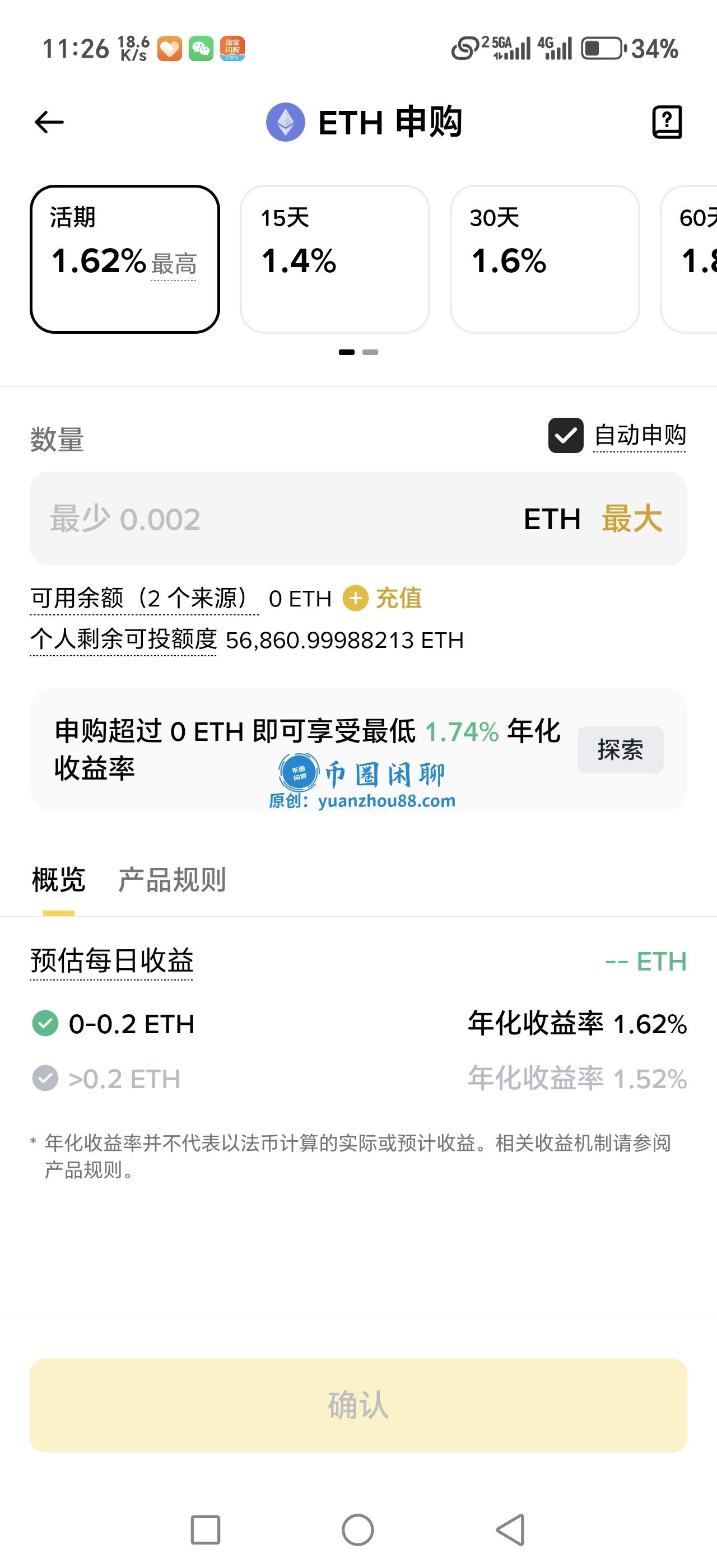Tap 可用余额 to view the 2 sources

[x=140, y=598]
